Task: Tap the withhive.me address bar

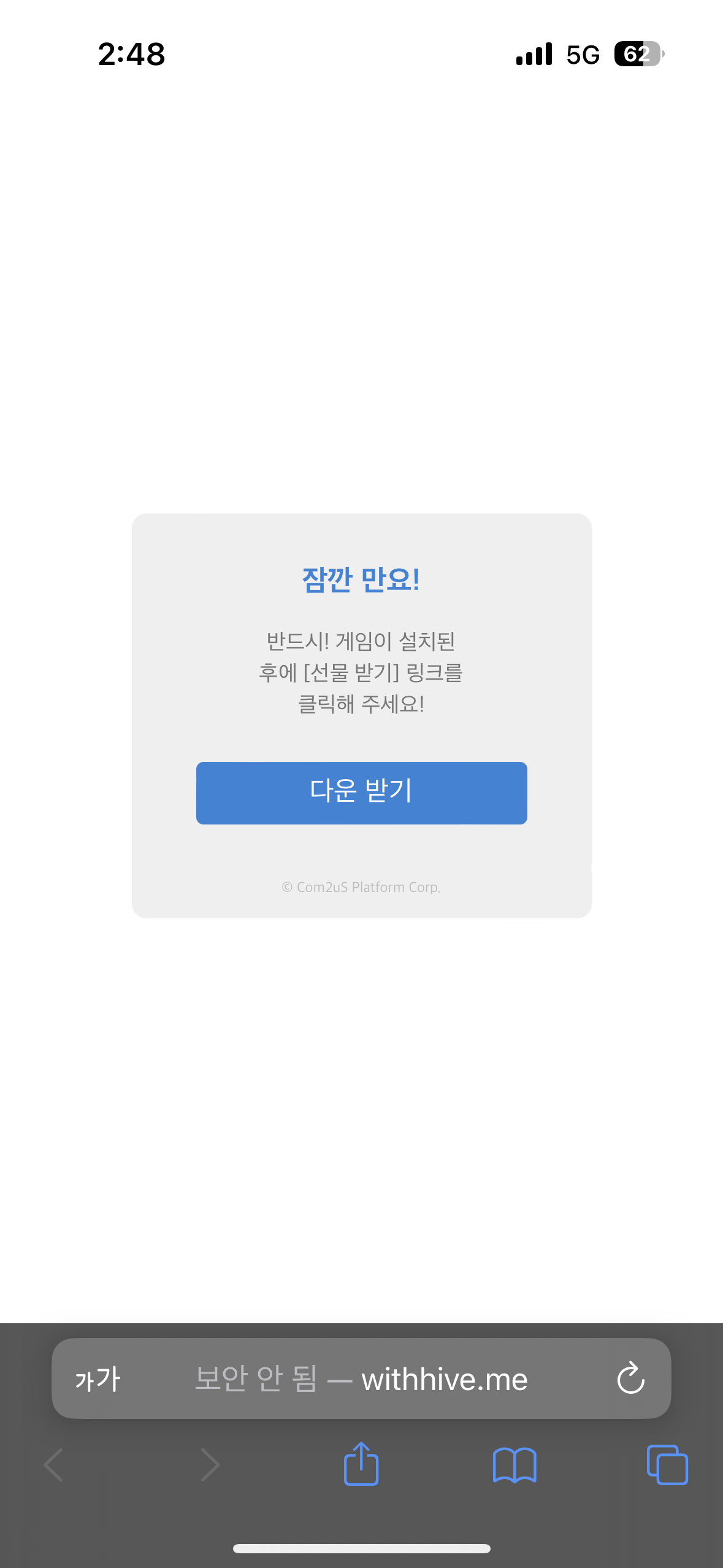Action: (x=361, y=1378)
